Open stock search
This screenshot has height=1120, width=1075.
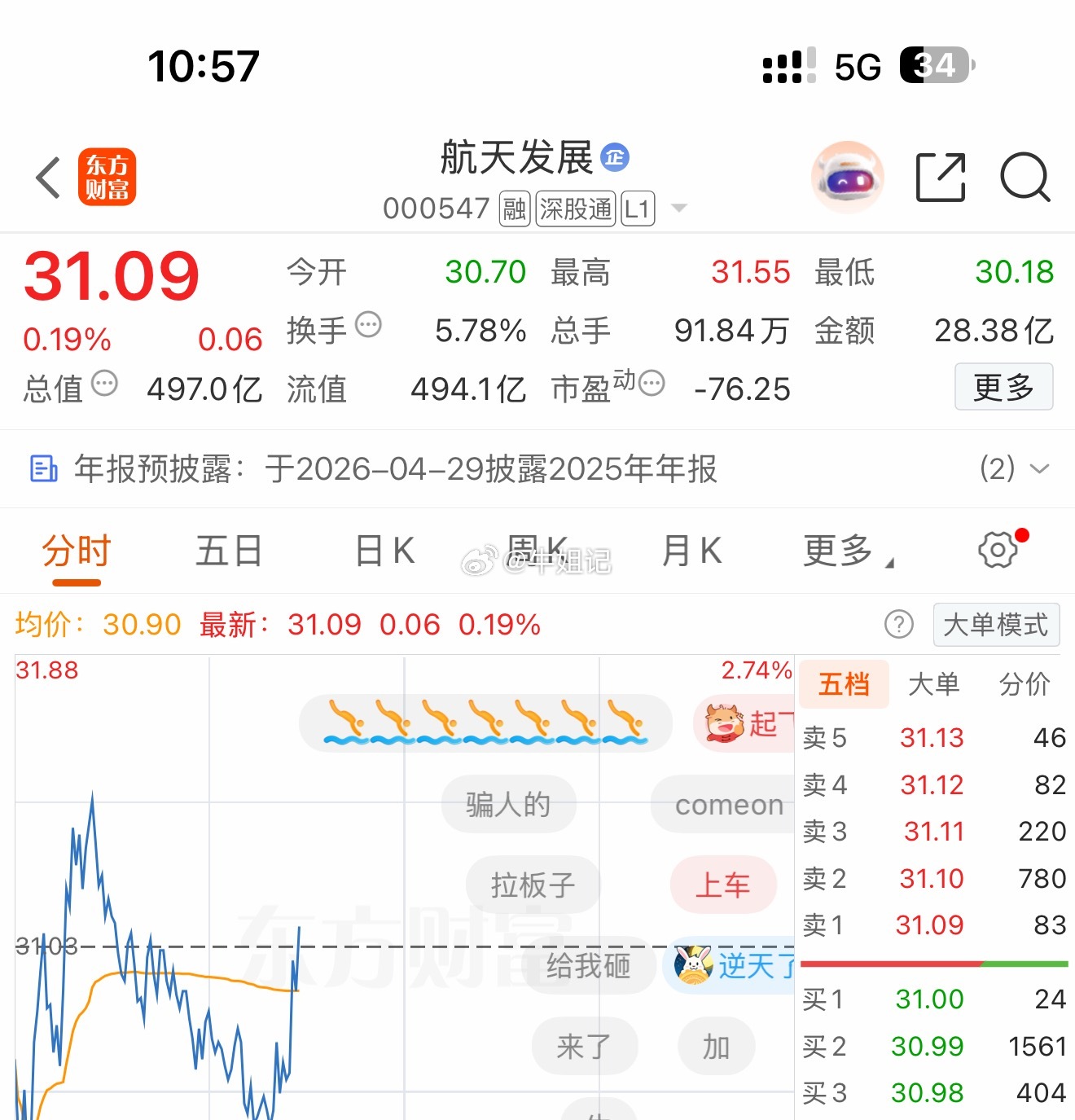1025,175
